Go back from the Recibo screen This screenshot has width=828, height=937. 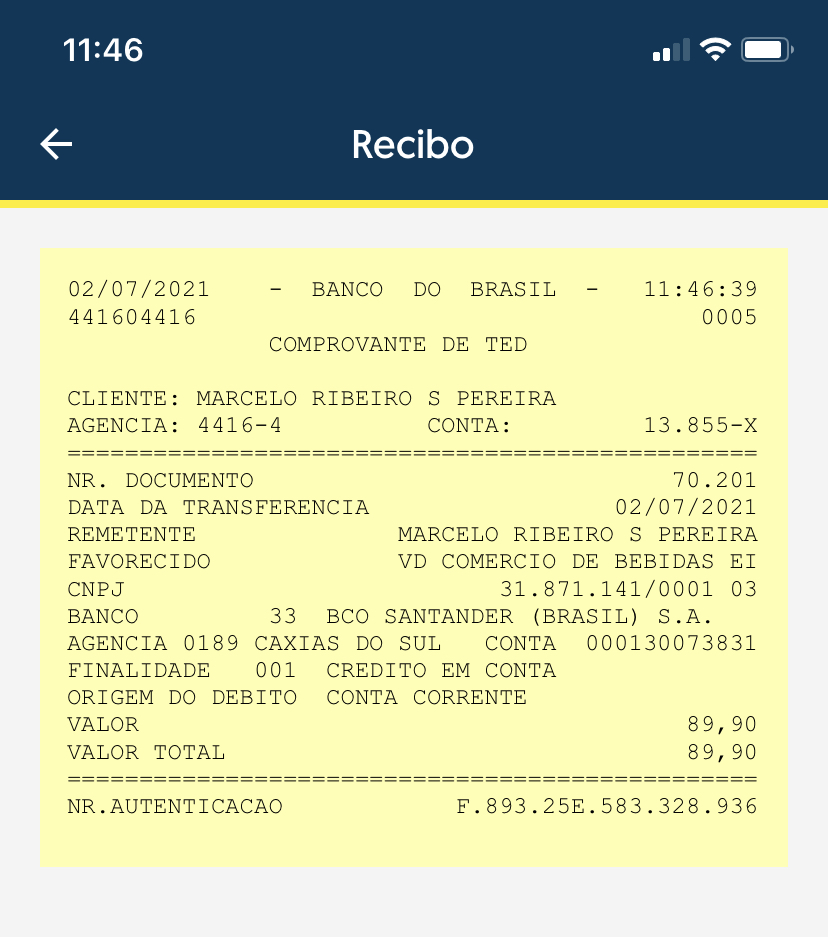click(x=56, y=145)
